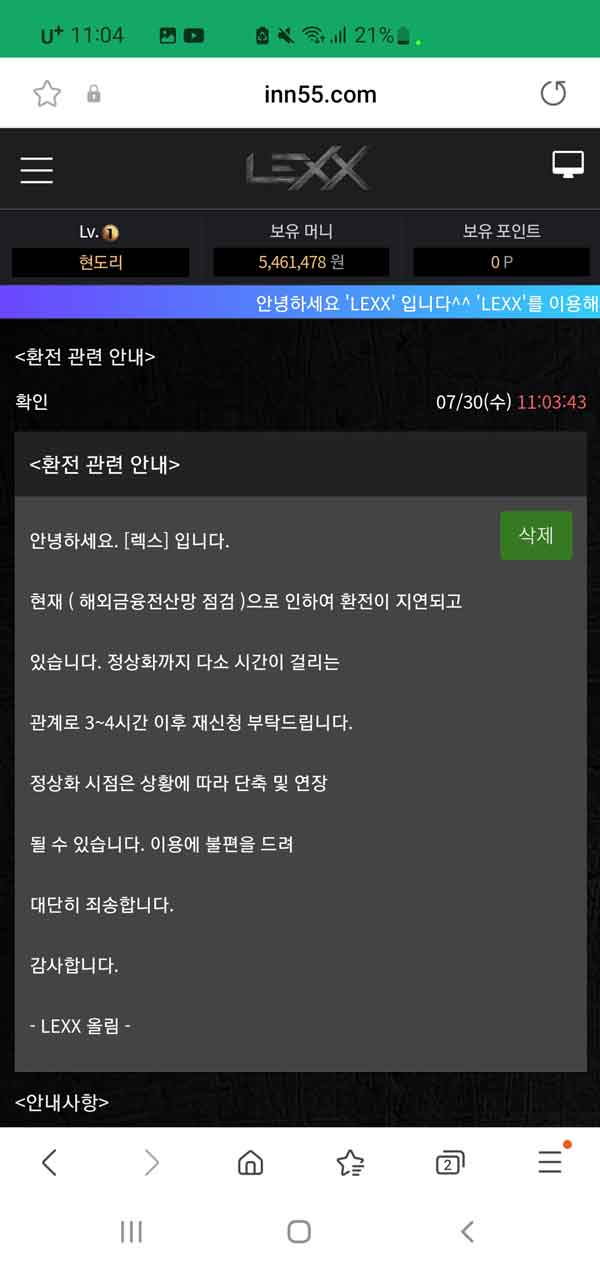Switch to desktop view via the monitor icon

[568, 165]
